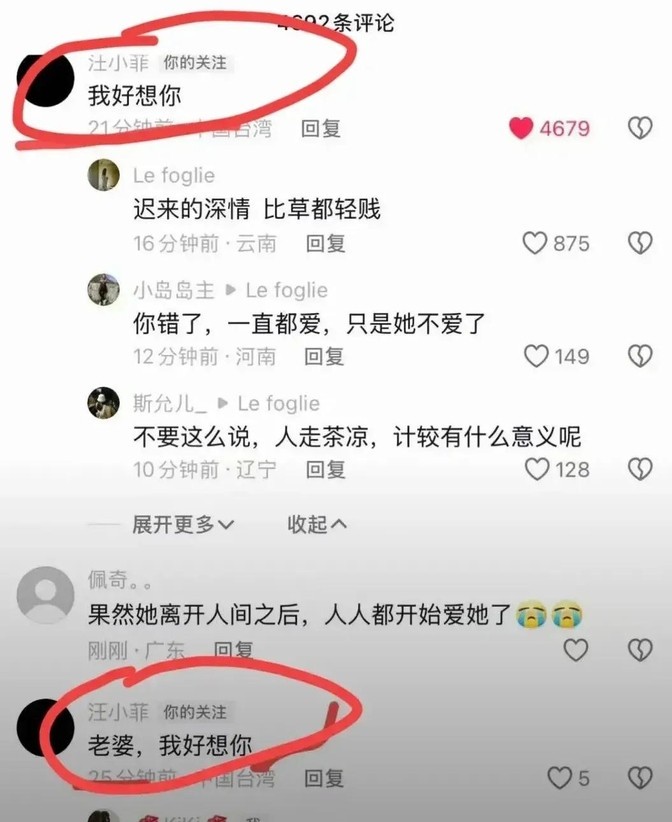Like Le foglie's comment
The height and width of the screenshot is (822, 672).
coord(536,243)
